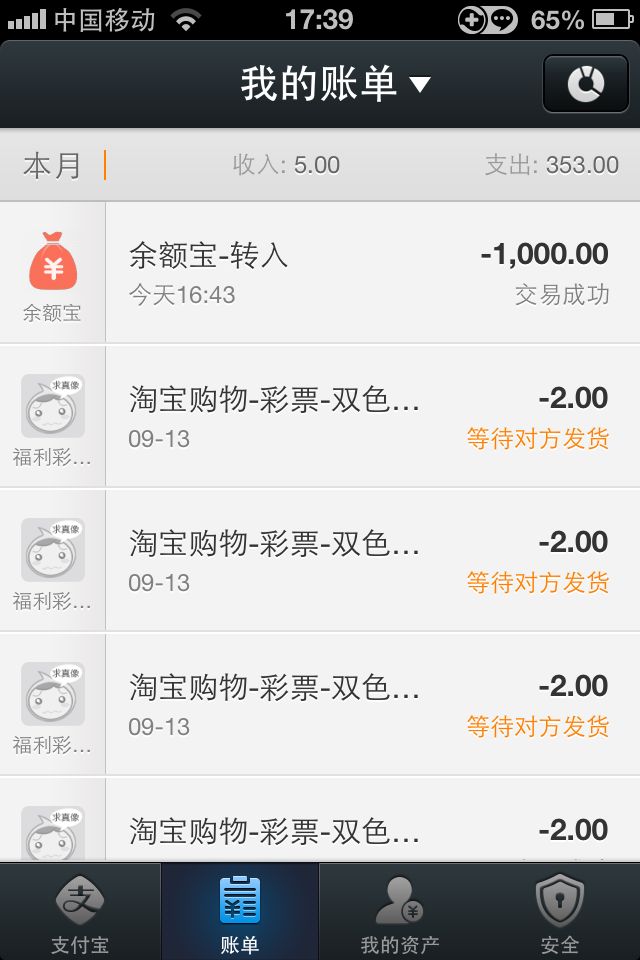Go to the 我的资产 tab

click(400, 912)
